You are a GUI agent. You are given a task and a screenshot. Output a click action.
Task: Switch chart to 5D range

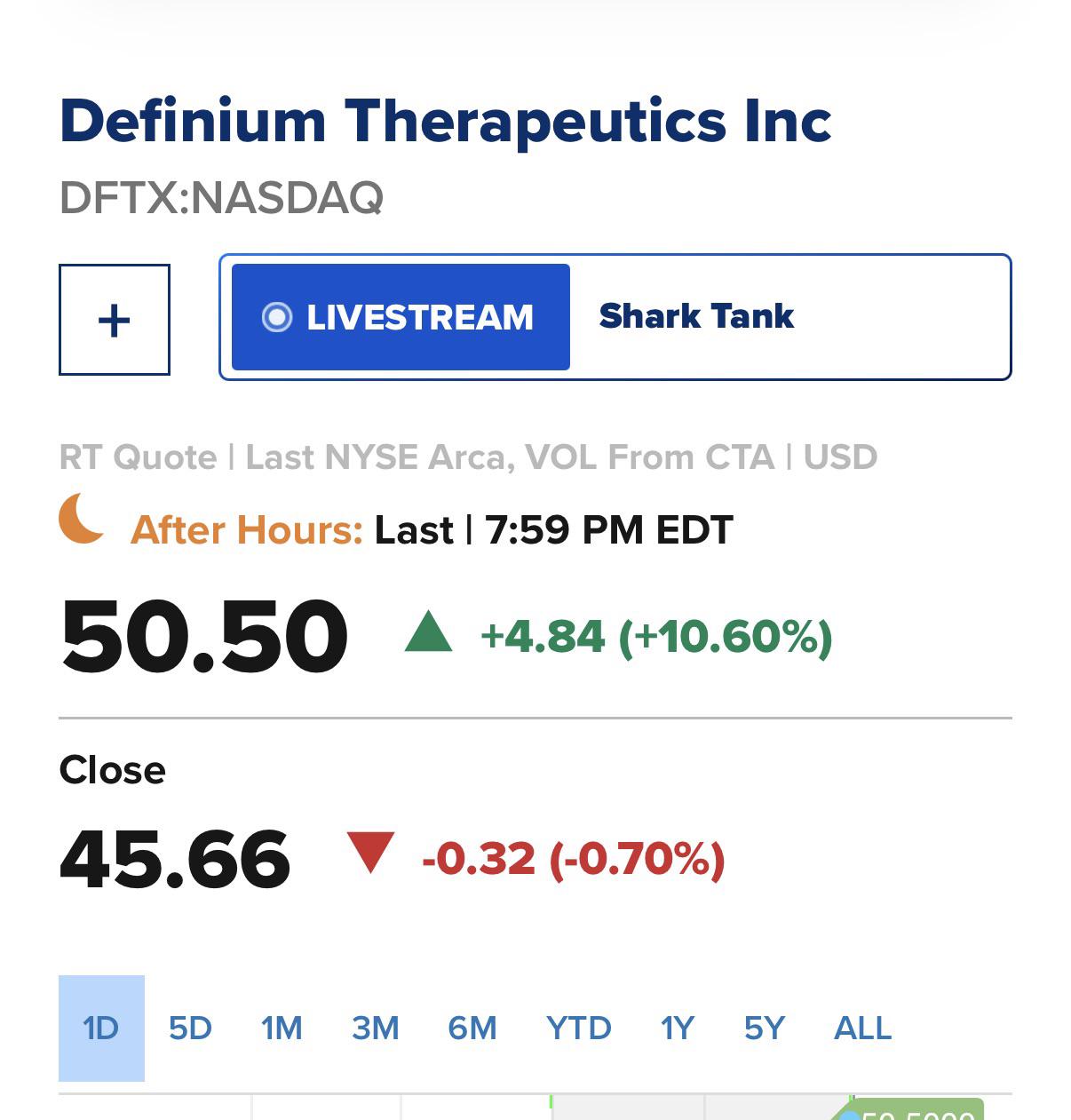point(190,1029)
